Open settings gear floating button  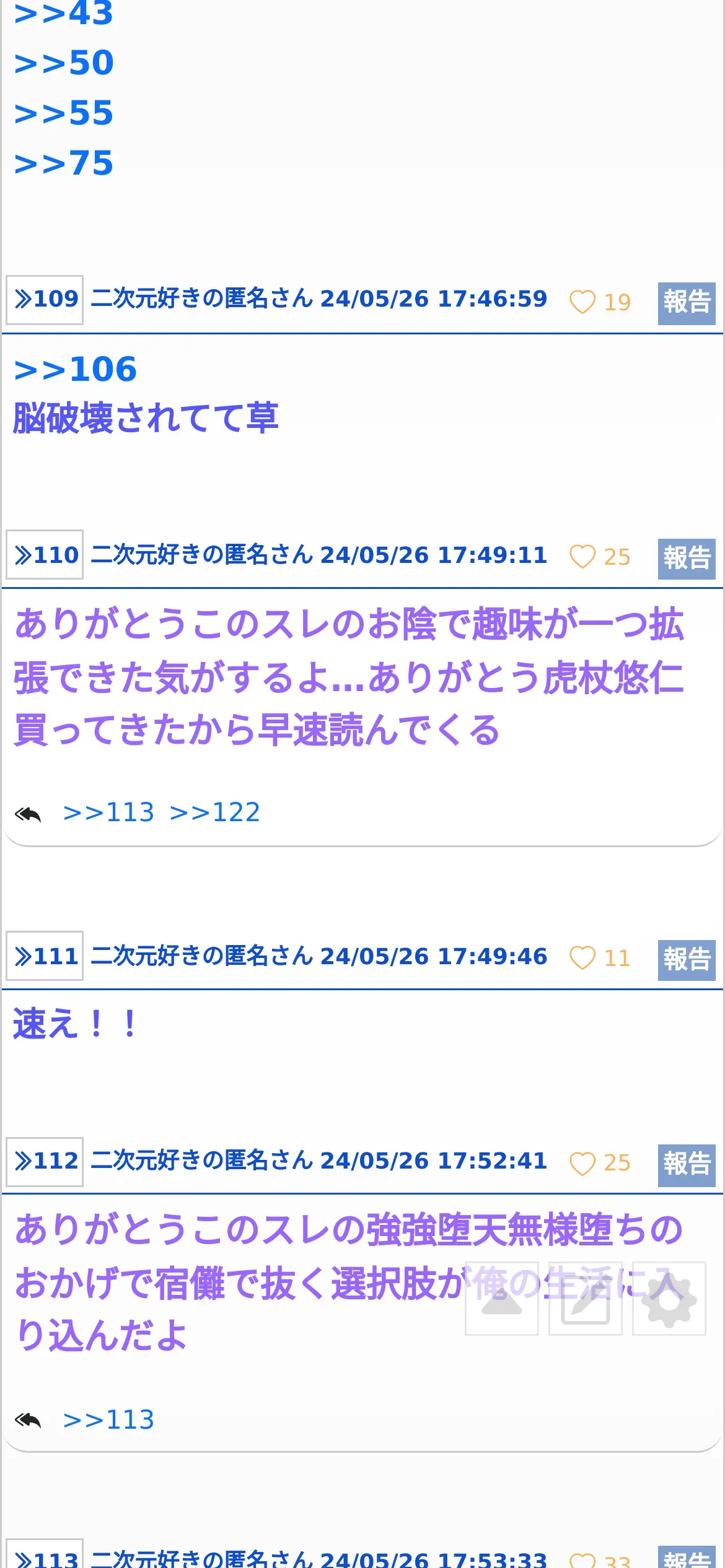tap(669, 1299)
